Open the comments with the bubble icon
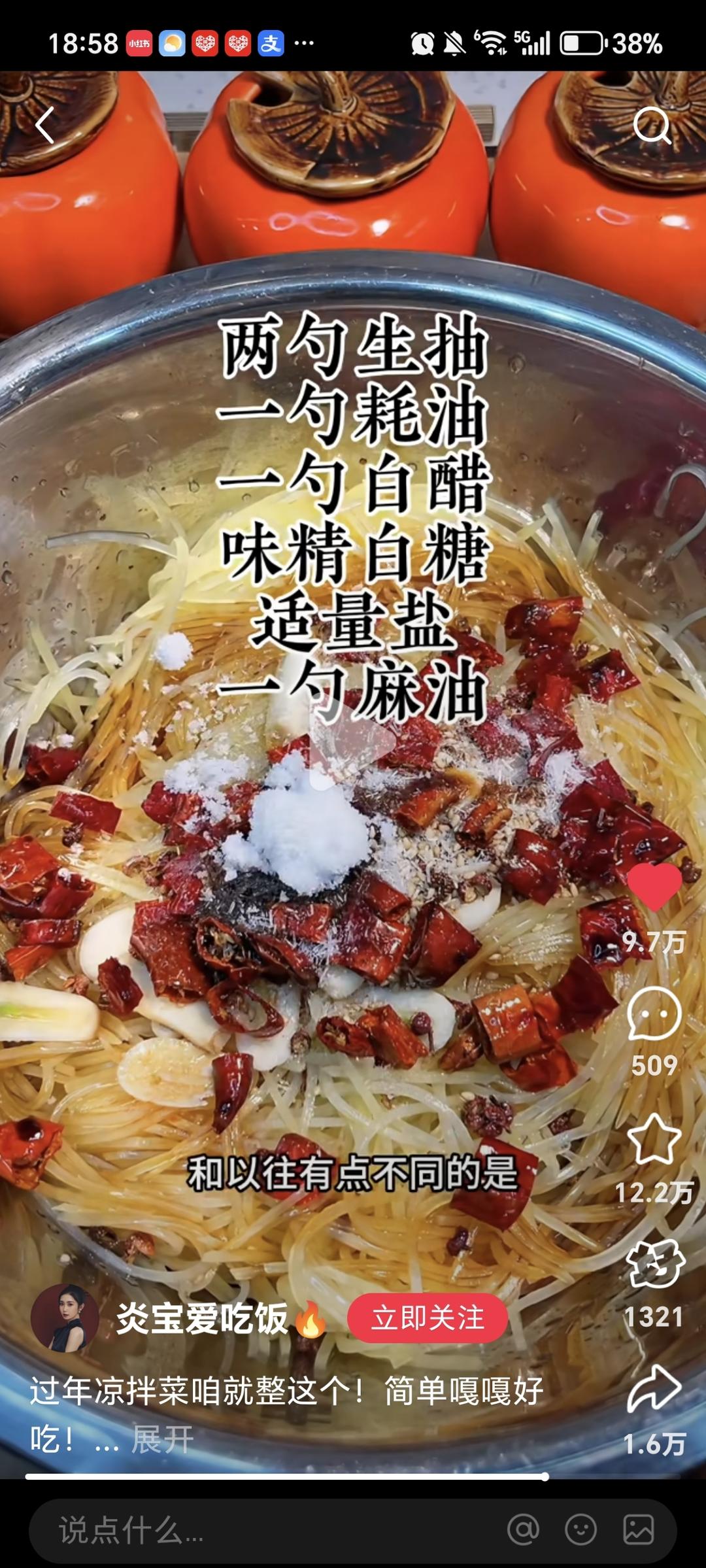The width and height of the screenshot is (706, 1568). 654,1014
